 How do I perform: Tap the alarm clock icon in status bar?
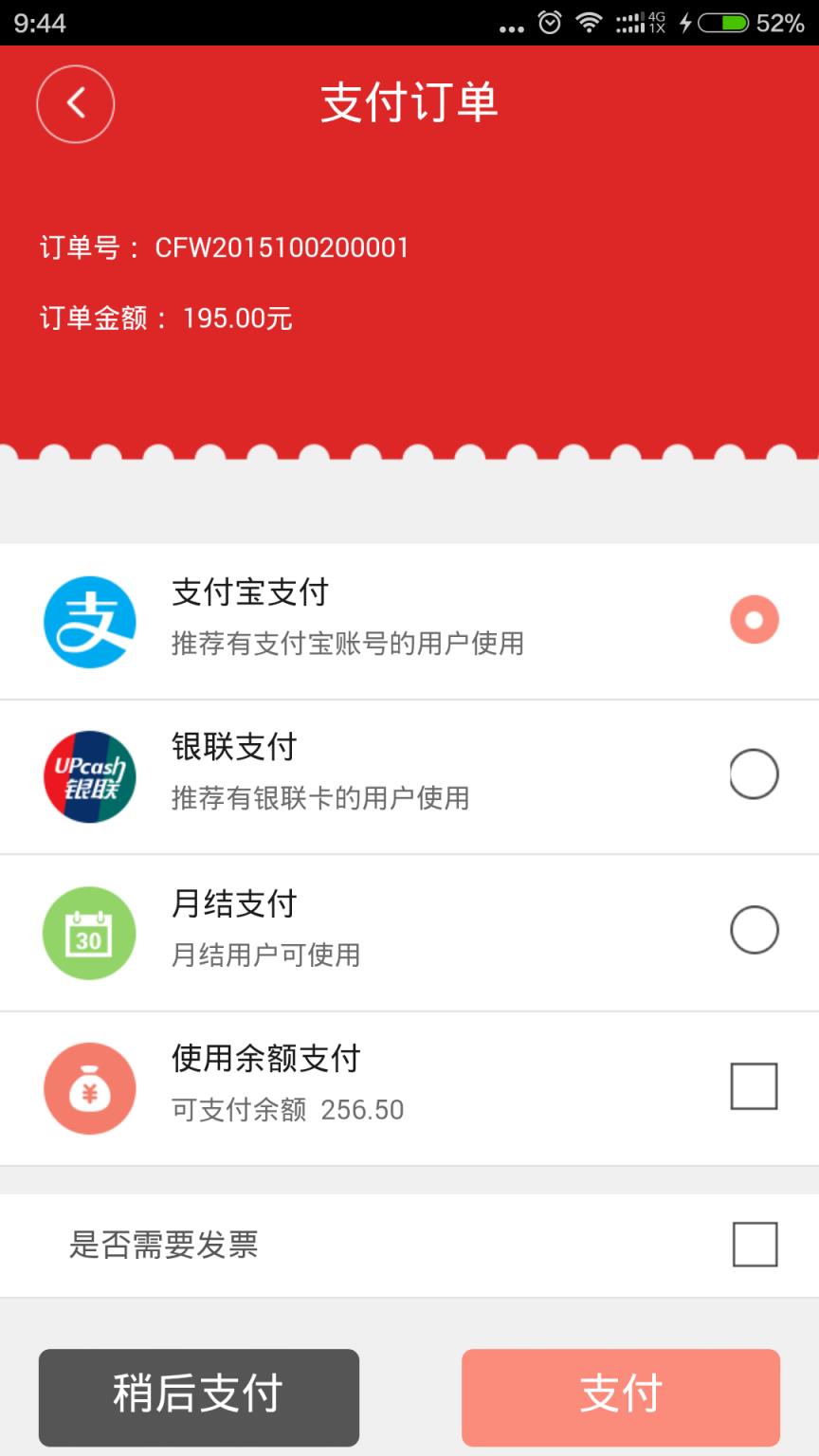tap(547, 22)
